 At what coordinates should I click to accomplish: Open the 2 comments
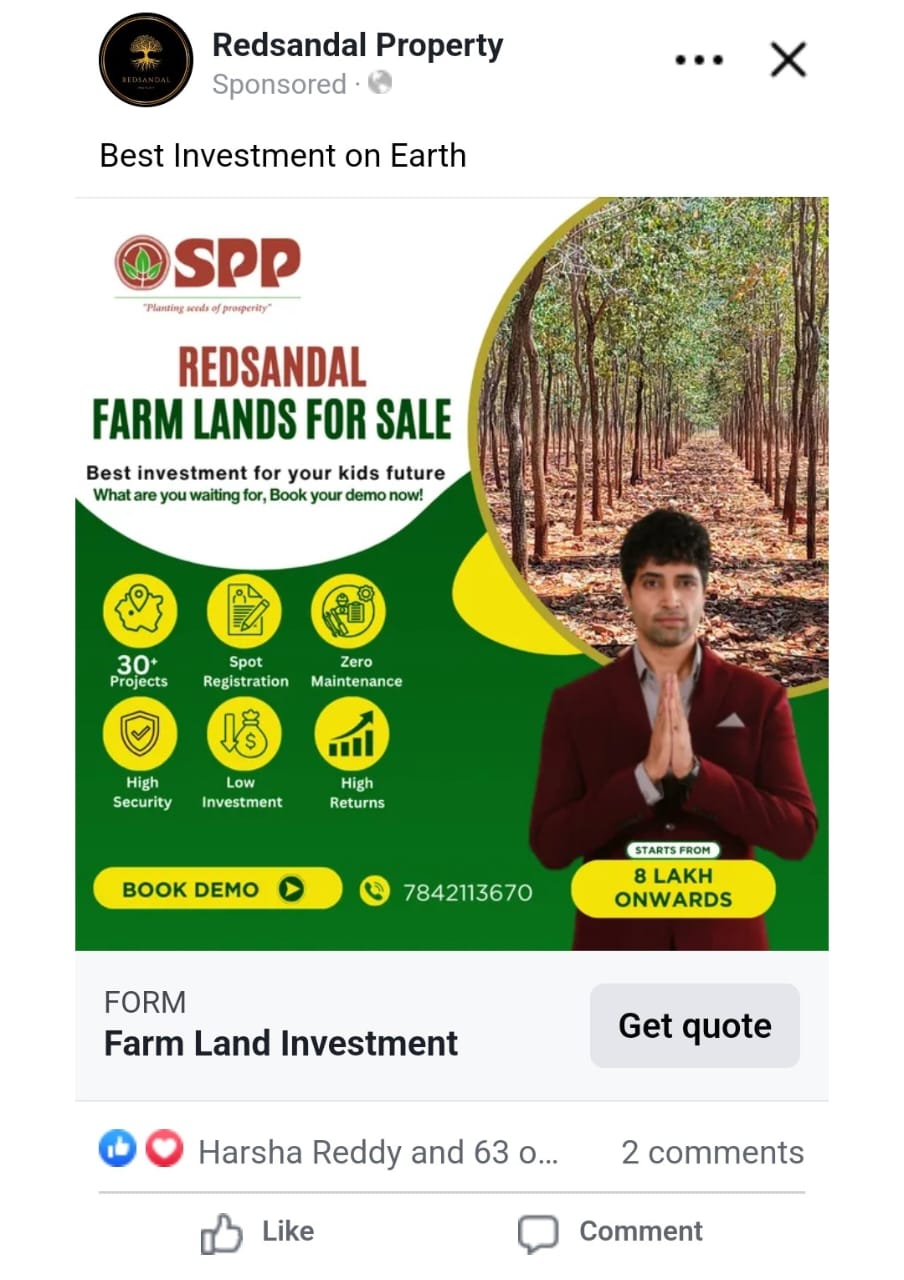pyautogui.click(x=712, y=1152)
